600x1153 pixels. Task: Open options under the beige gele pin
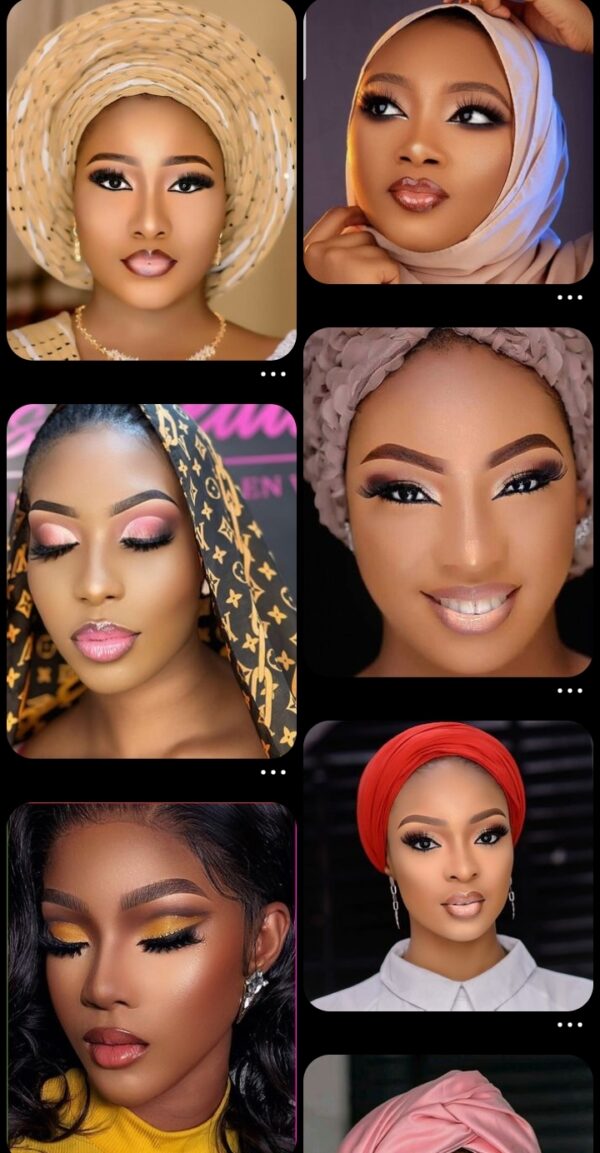coord(273,374)
